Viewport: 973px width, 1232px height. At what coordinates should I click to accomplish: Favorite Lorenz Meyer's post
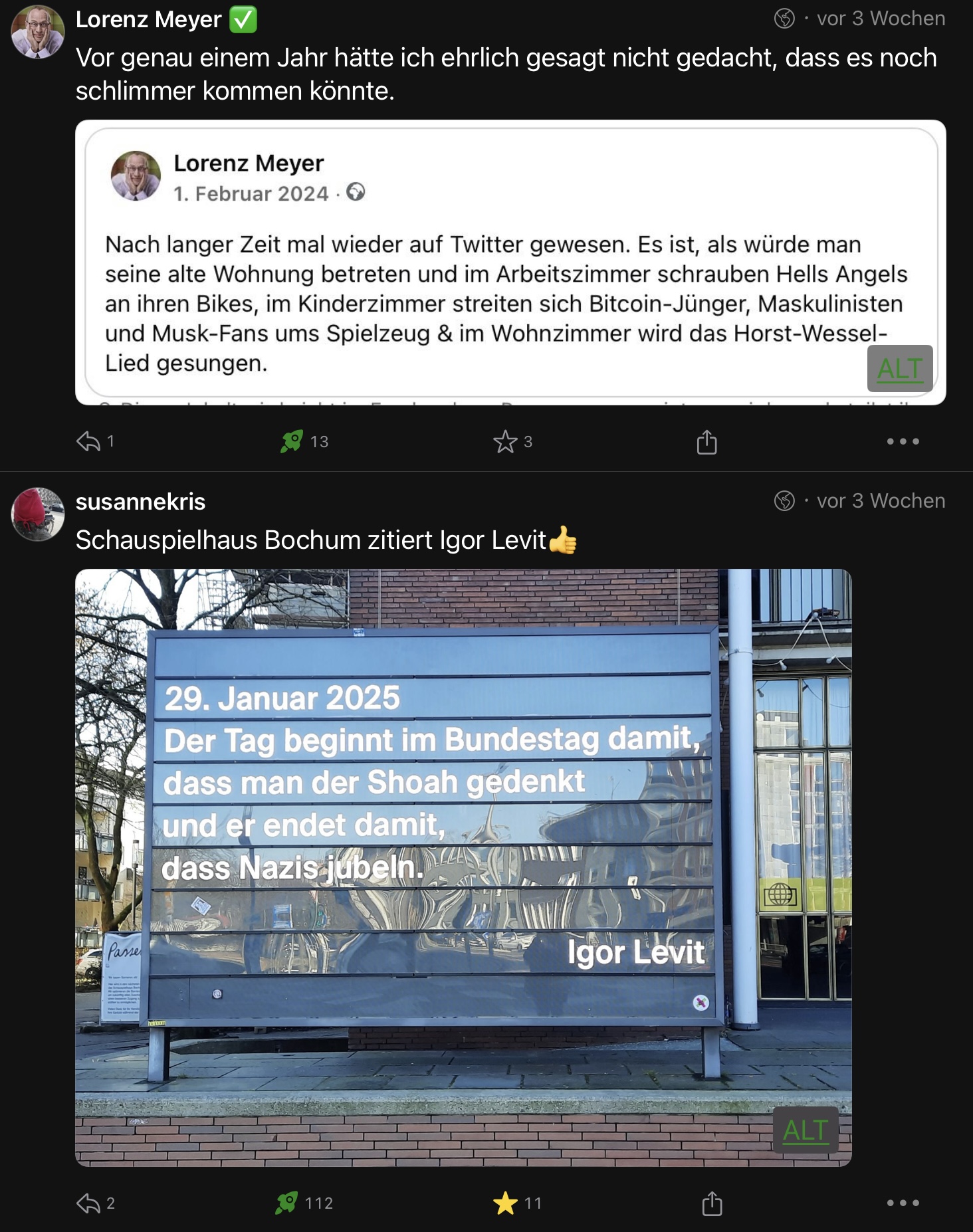[505, 441]
